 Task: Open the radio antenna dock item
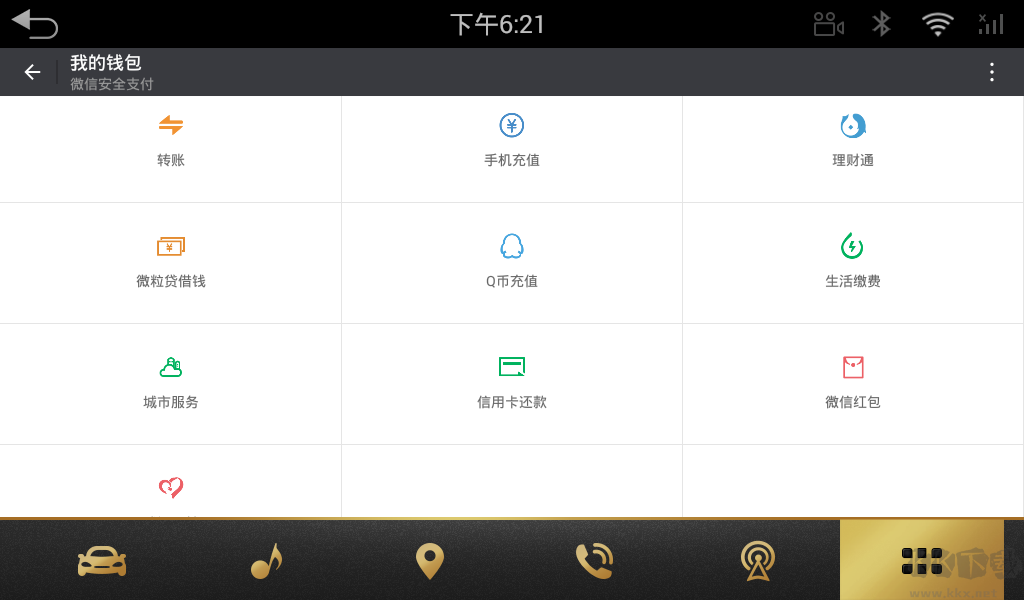coord(758,561)
